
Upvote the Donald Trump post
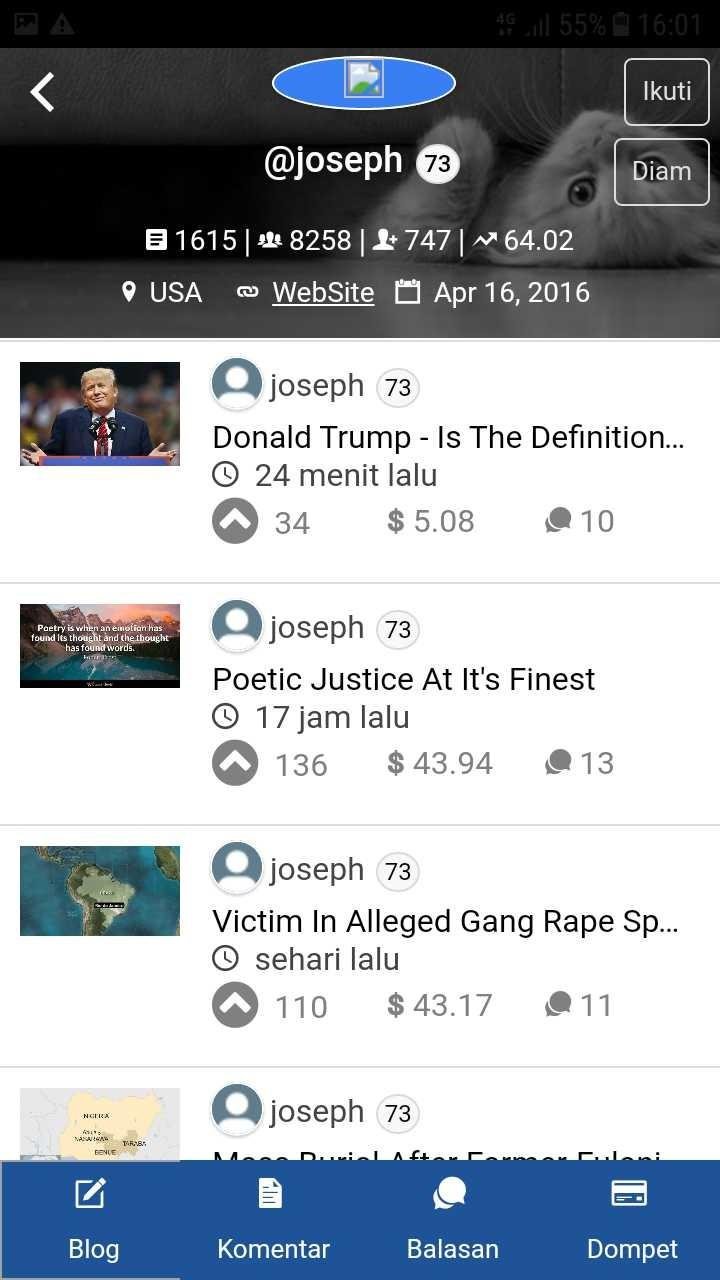(x=236, y=521)
